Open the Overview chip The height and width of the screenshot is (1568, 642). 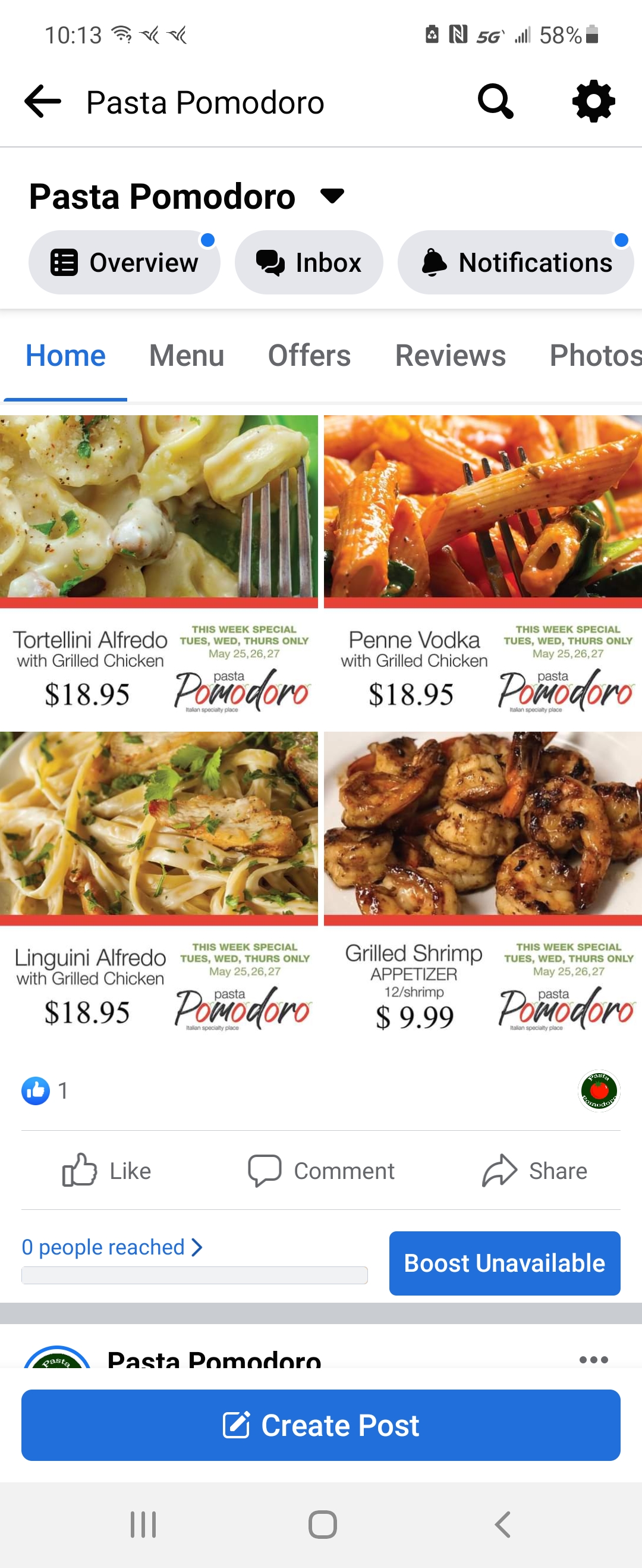124,262
